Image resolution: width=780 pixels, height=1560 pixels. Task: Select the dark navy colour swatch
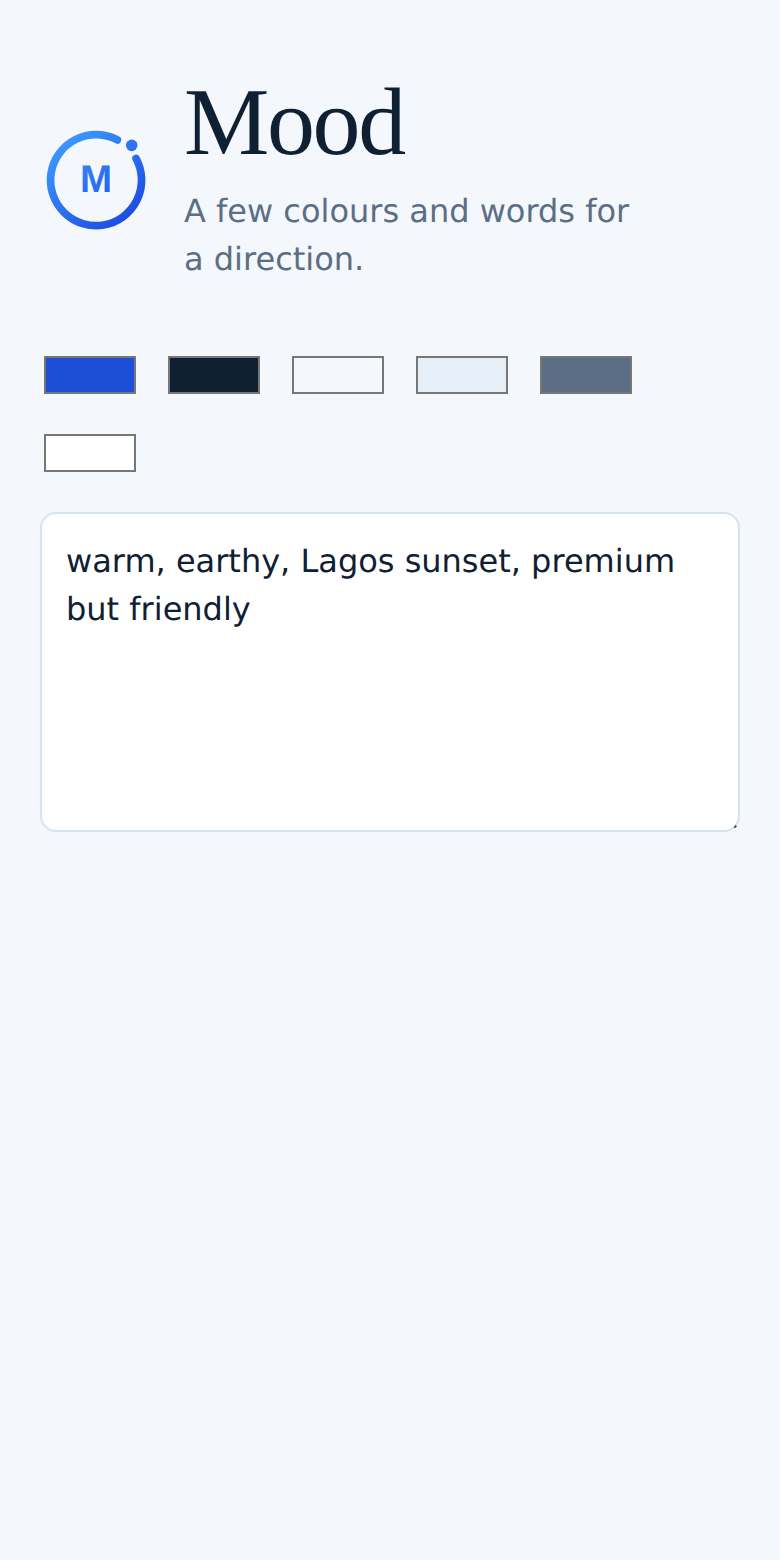click(214, 375)
